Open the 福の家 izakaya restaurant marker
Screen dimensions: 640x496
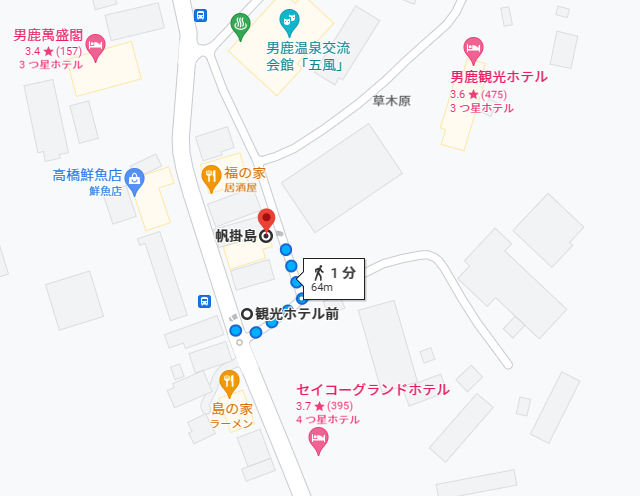pos(211,178)
